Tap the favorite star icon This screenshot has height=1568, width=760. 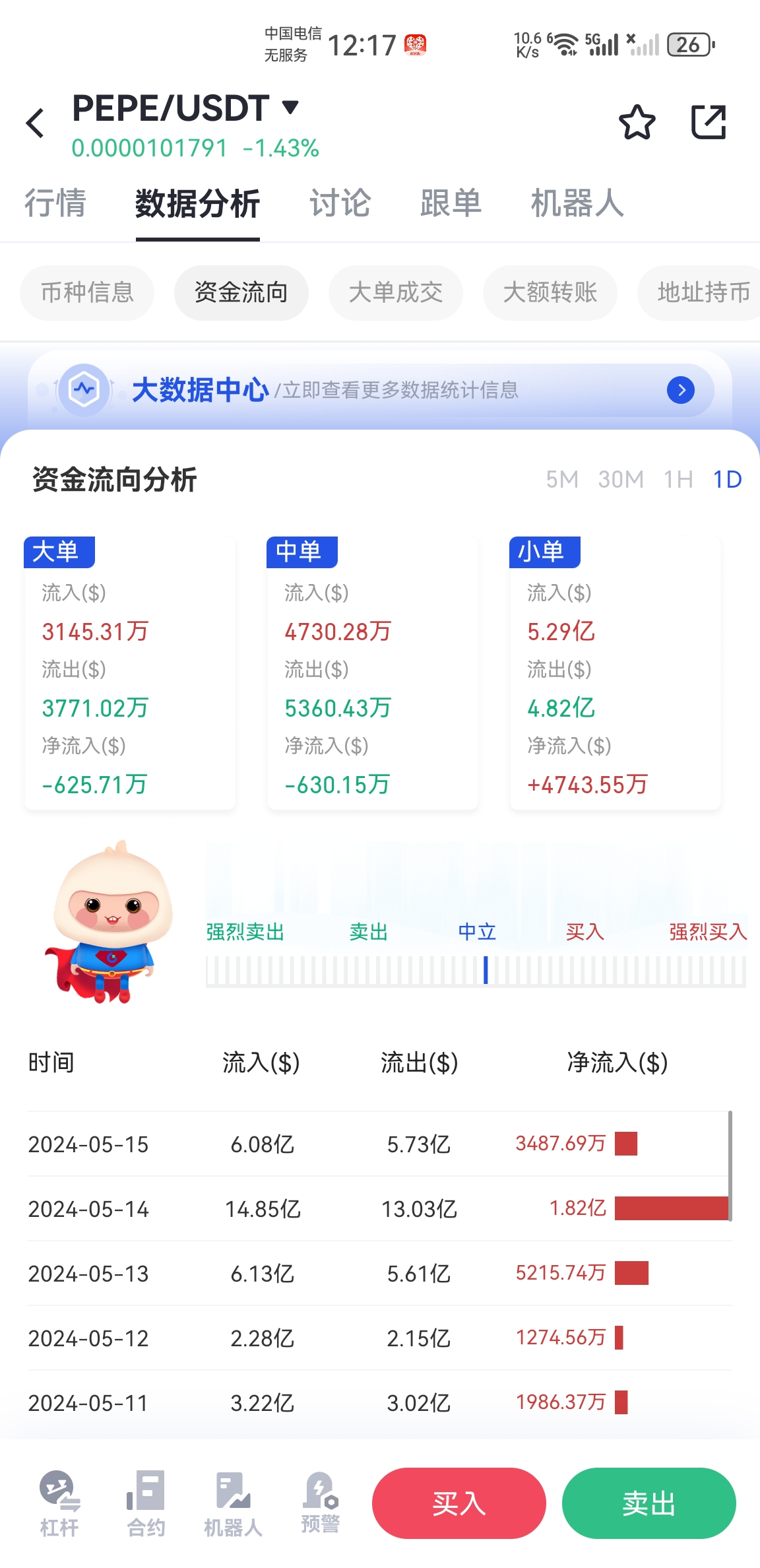[637, 123]
